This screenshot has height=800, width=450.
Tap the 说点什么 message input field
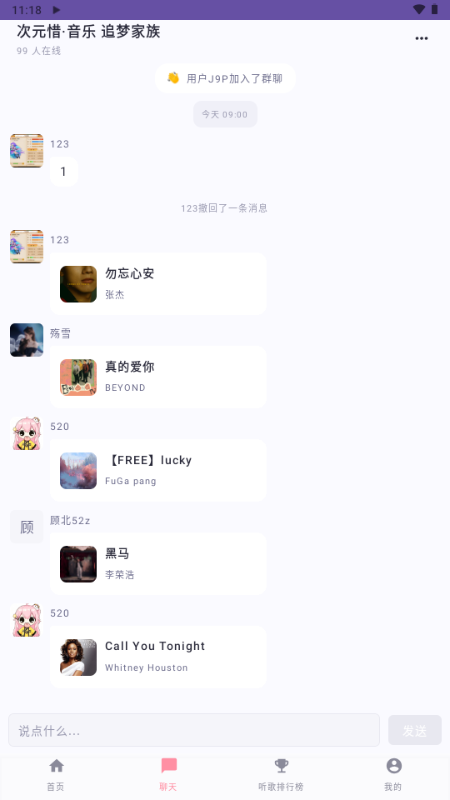(x=194, y=730)
